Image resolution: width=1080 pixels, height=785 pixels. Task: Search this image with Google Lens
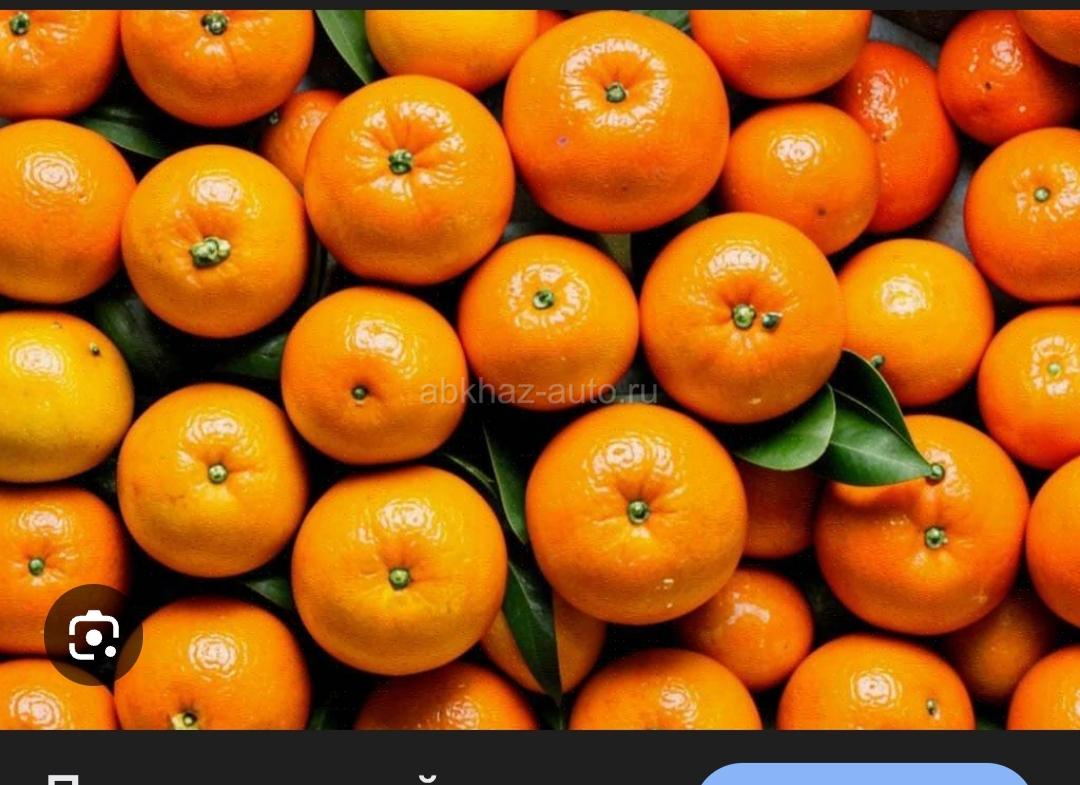[x=93, y=635]
